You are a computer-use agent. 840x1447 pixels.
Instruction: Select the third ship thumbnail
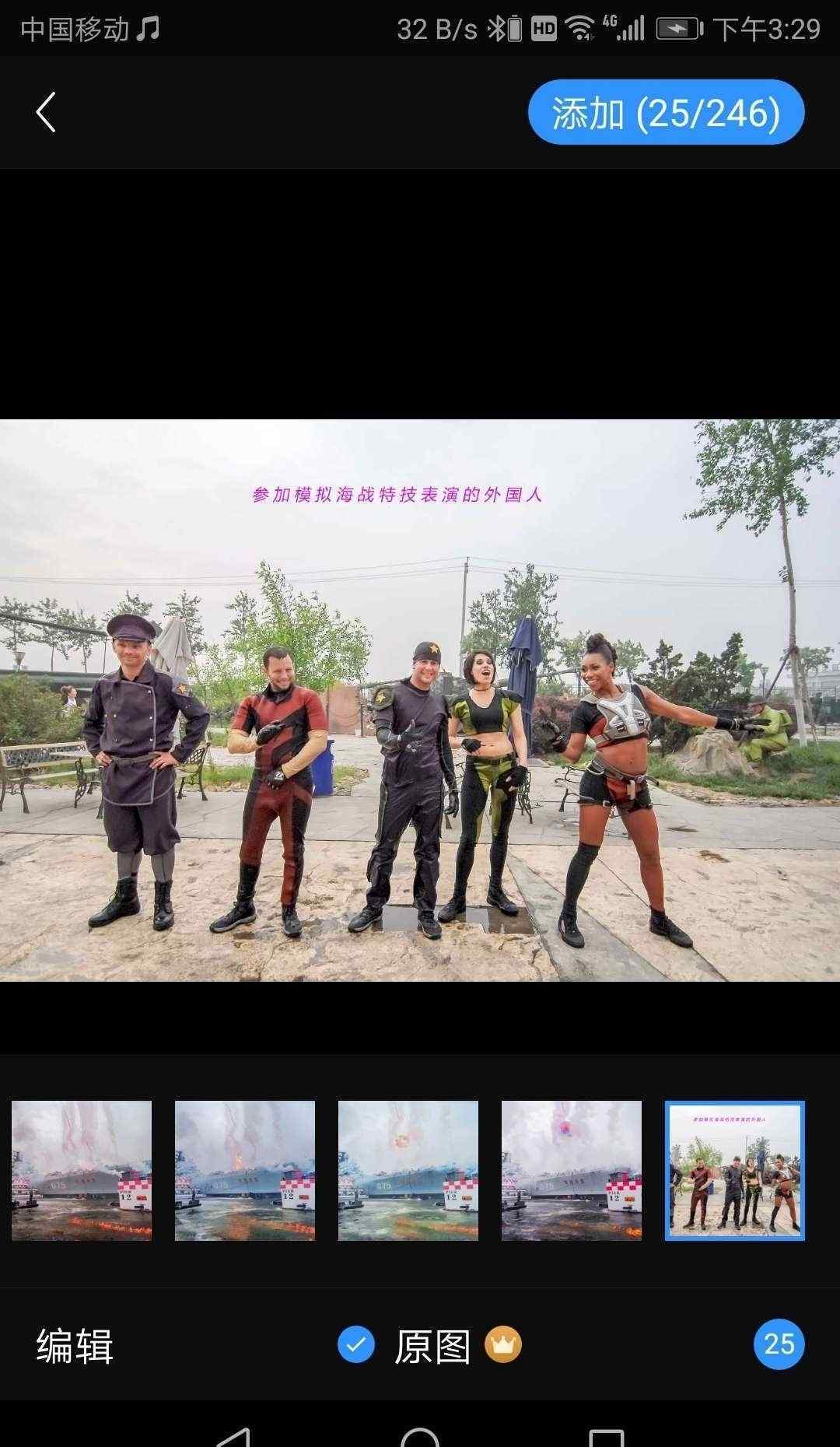(x=408, y=1170)
